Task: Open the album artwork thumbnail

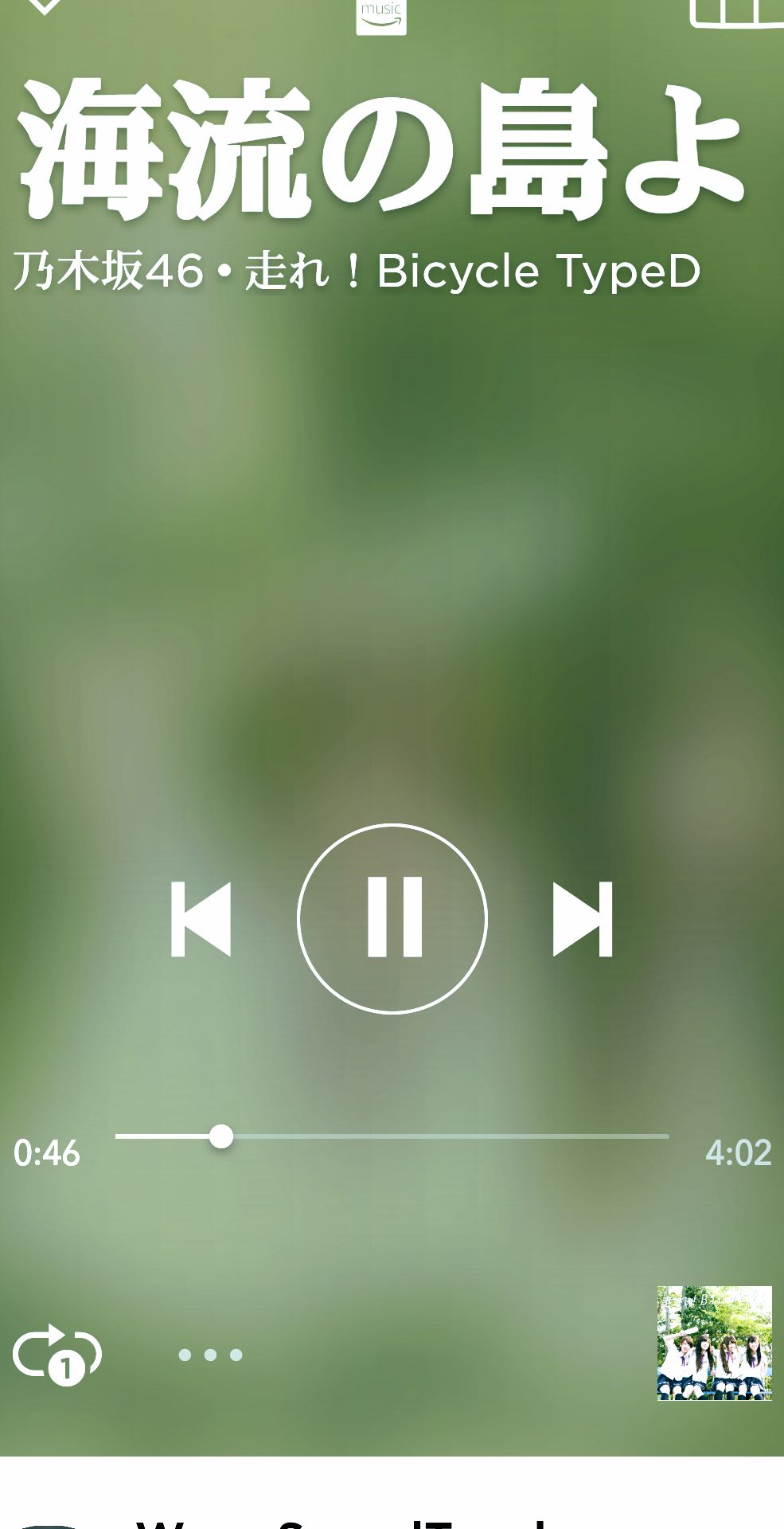Action: point(714,1343)
